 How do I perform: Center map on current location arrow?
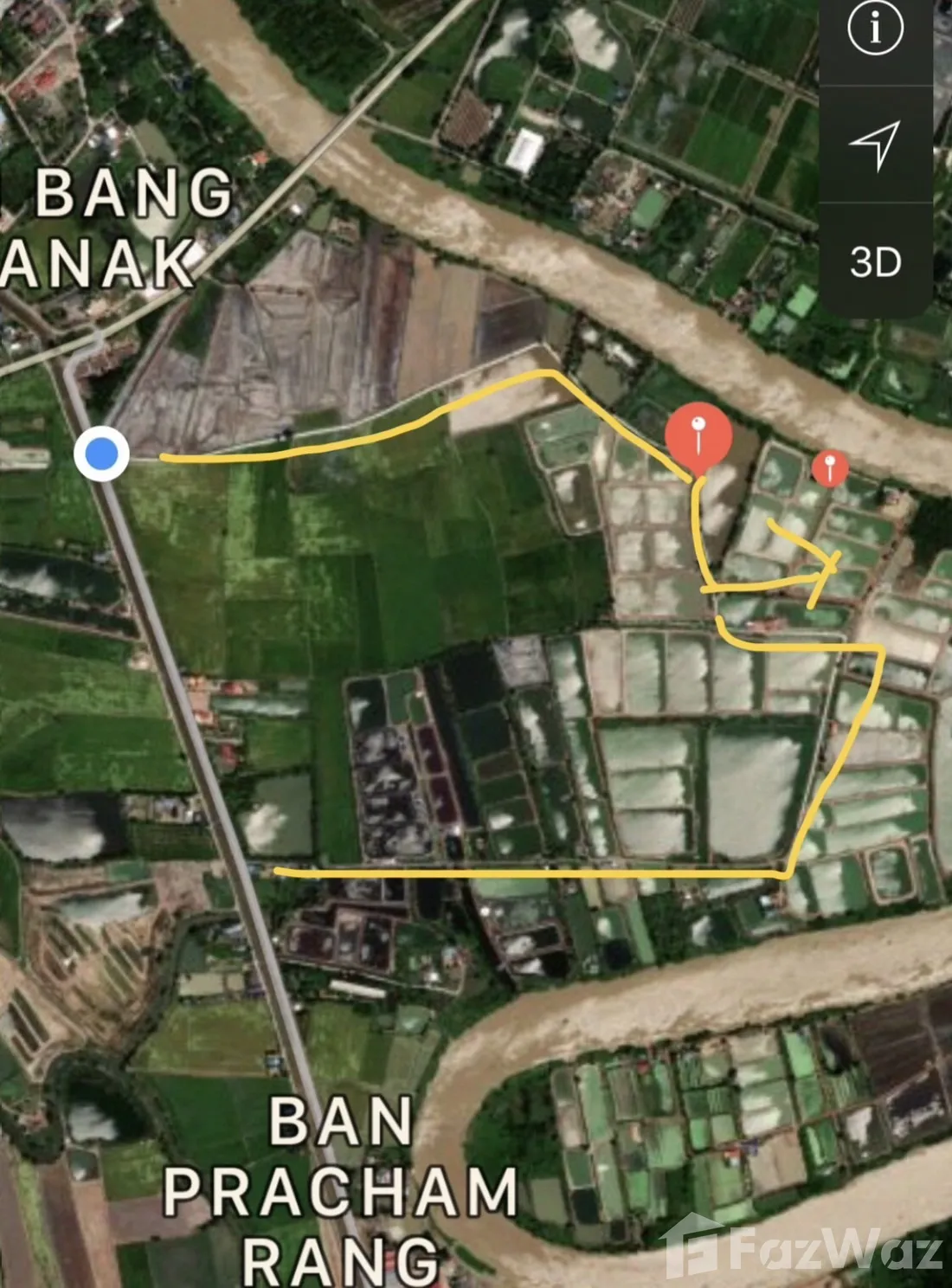875,145
